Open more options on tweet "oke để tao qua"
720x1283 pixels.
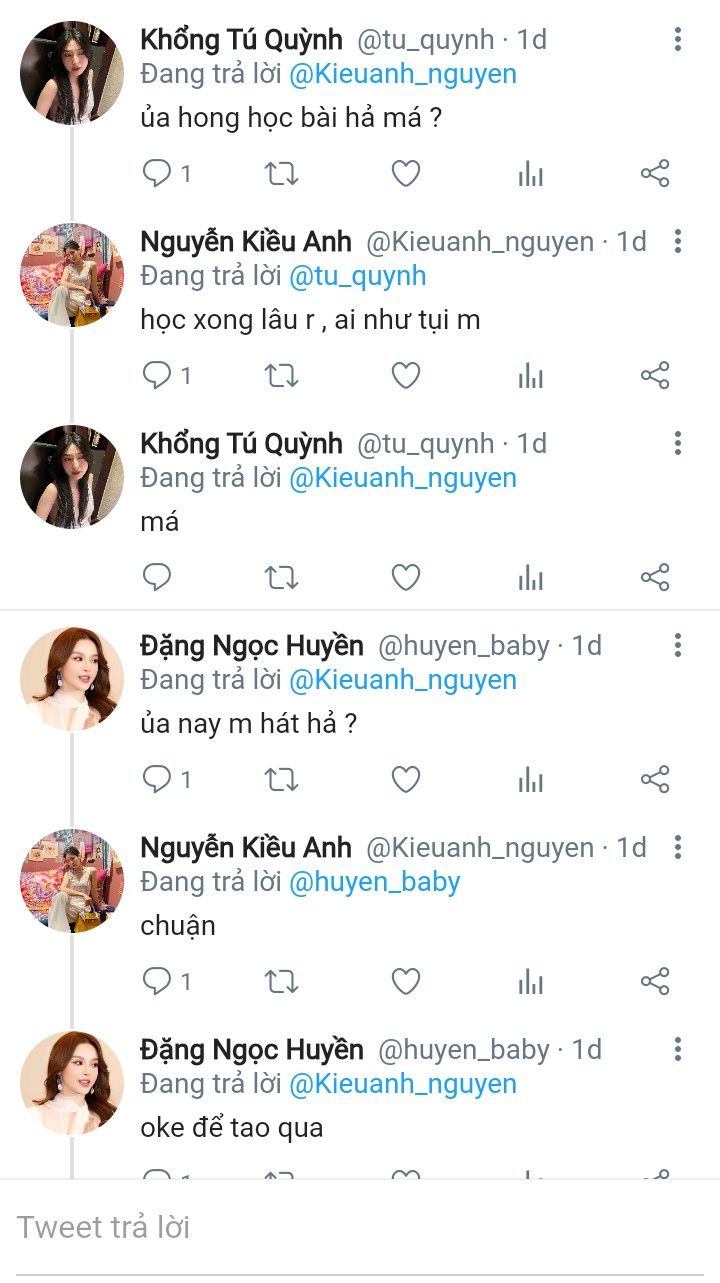(x=678, y=1050)
